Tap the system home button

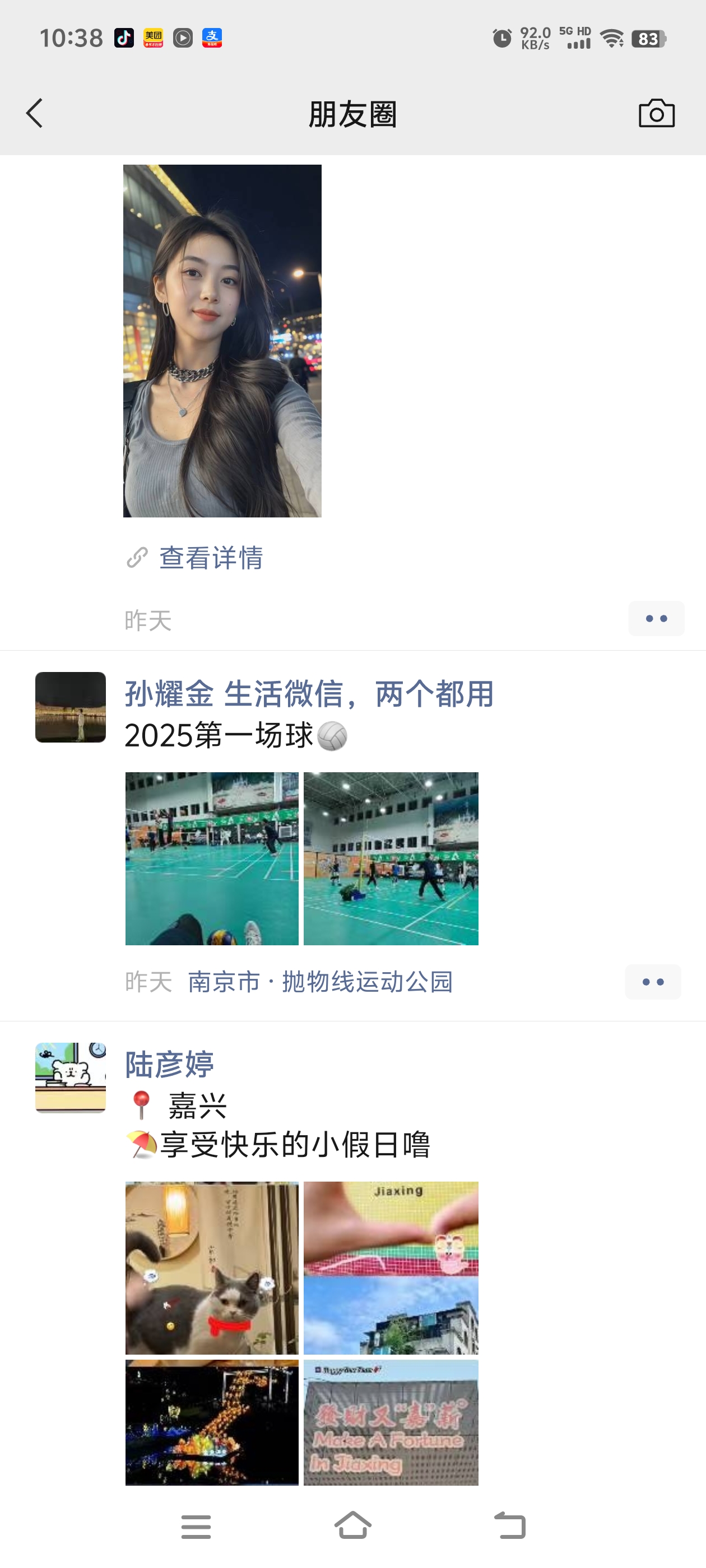[x=352, y=1525]
